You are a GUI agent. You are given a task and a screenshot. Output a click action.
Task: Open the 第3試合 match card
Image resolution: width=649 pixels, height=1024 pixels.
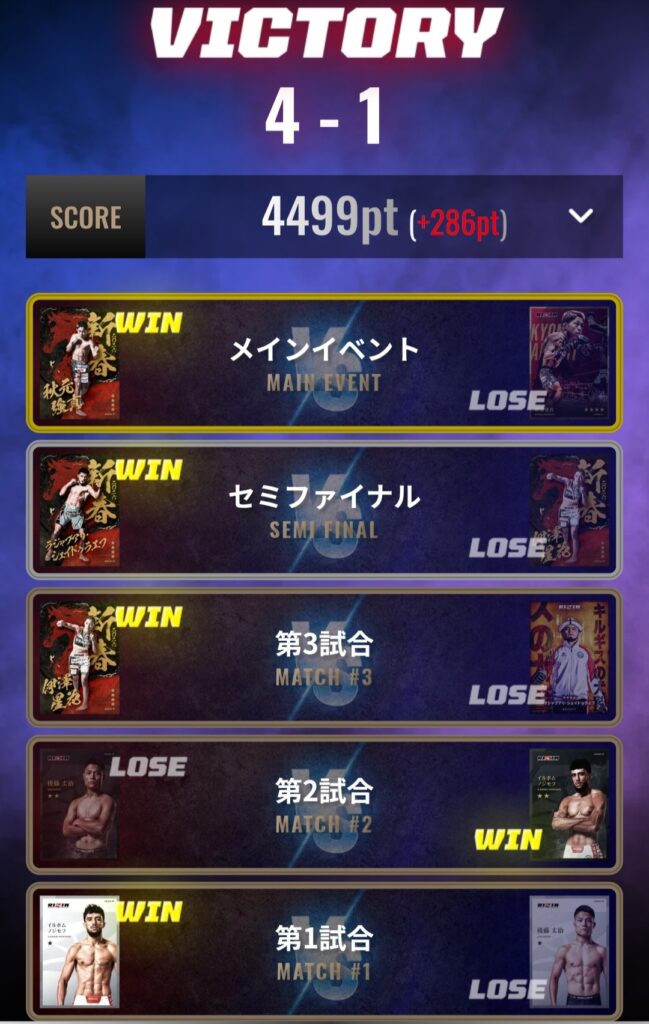click(x=324, y=657)
